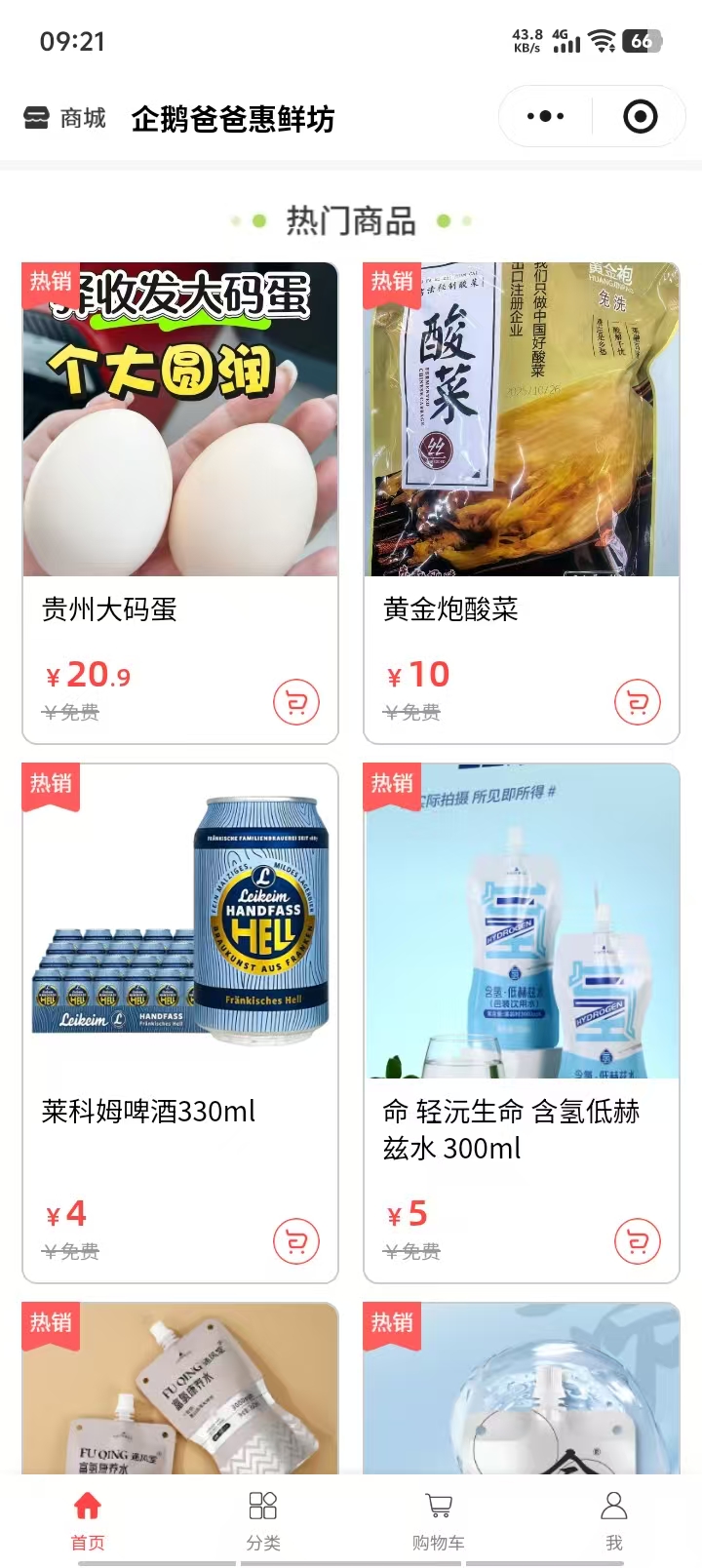Open the mini program more options menu
The height and width of the screenshot is (1568, 702).
tap(545, 117)
